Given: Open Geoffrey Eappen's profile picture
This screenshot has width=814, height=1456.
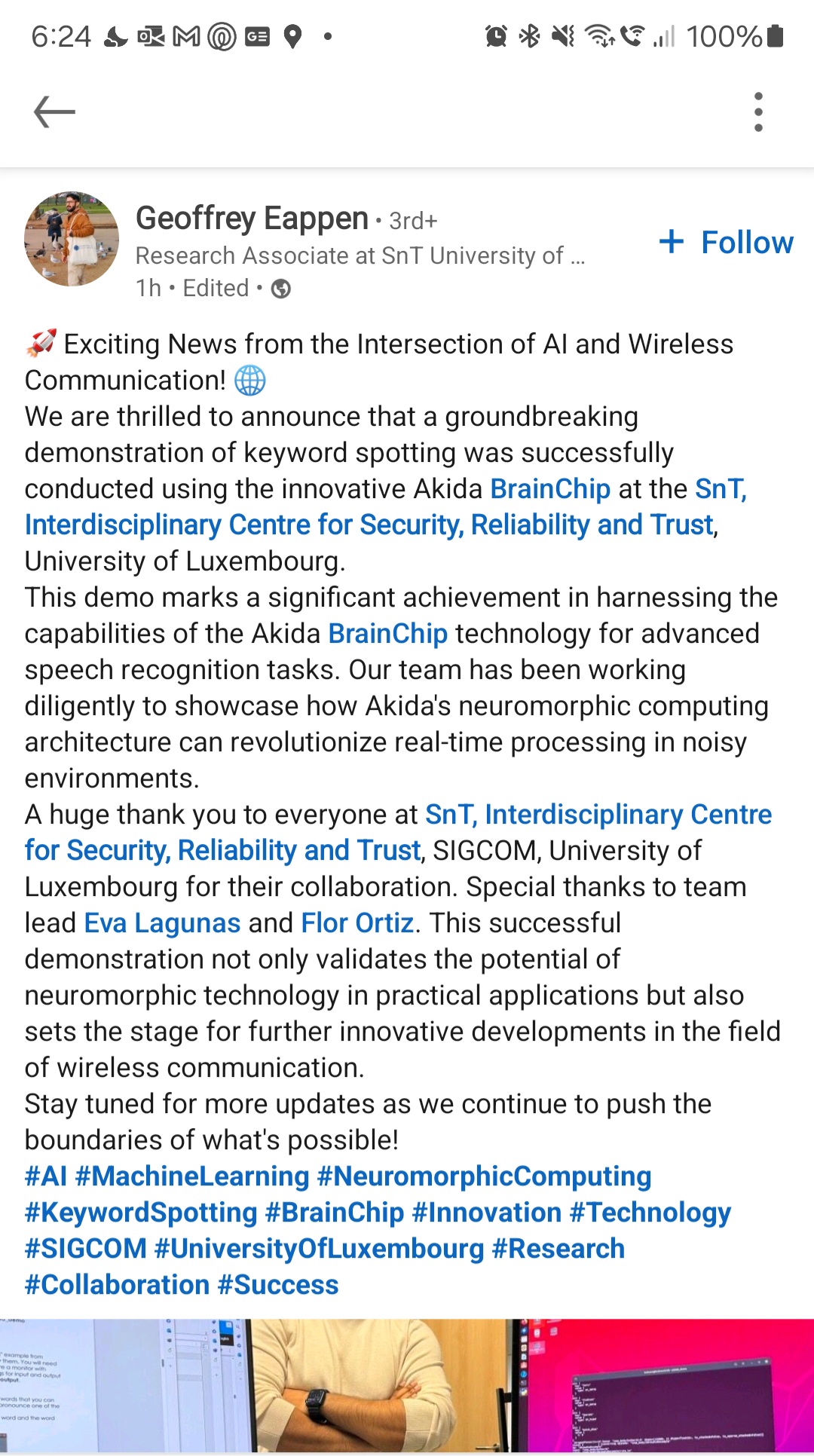Looking at the screenshot, I should (72, 239).
